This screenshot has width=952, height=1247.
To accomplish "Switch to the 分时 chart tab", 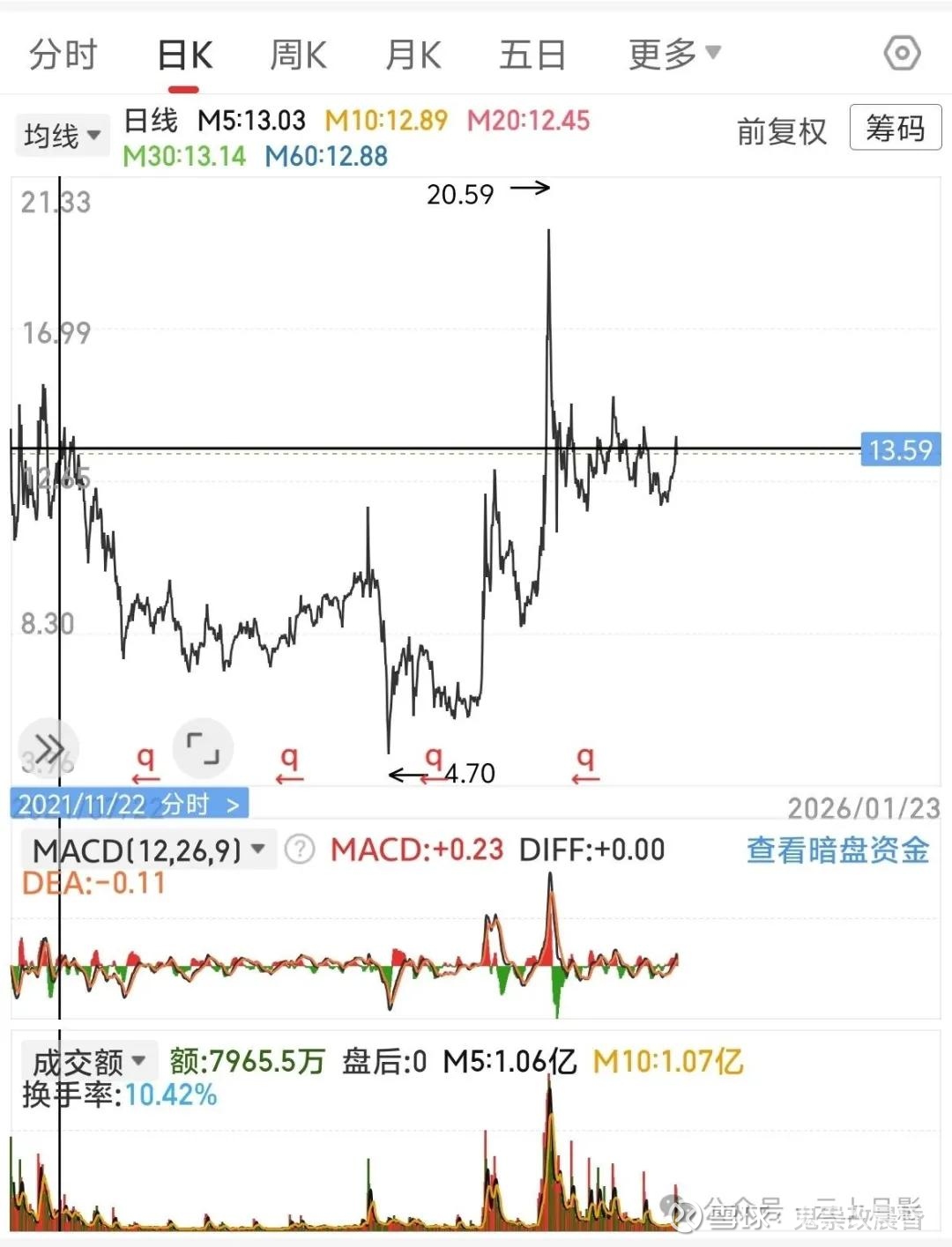I will [63, 55].
